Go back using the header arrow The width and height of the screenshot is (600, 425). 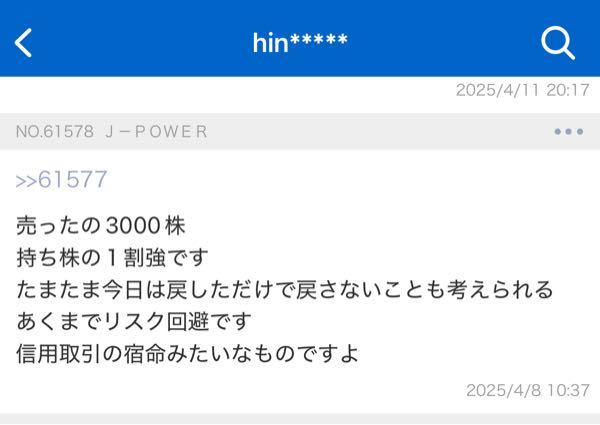pyautogui.click(x=24, y=43)
